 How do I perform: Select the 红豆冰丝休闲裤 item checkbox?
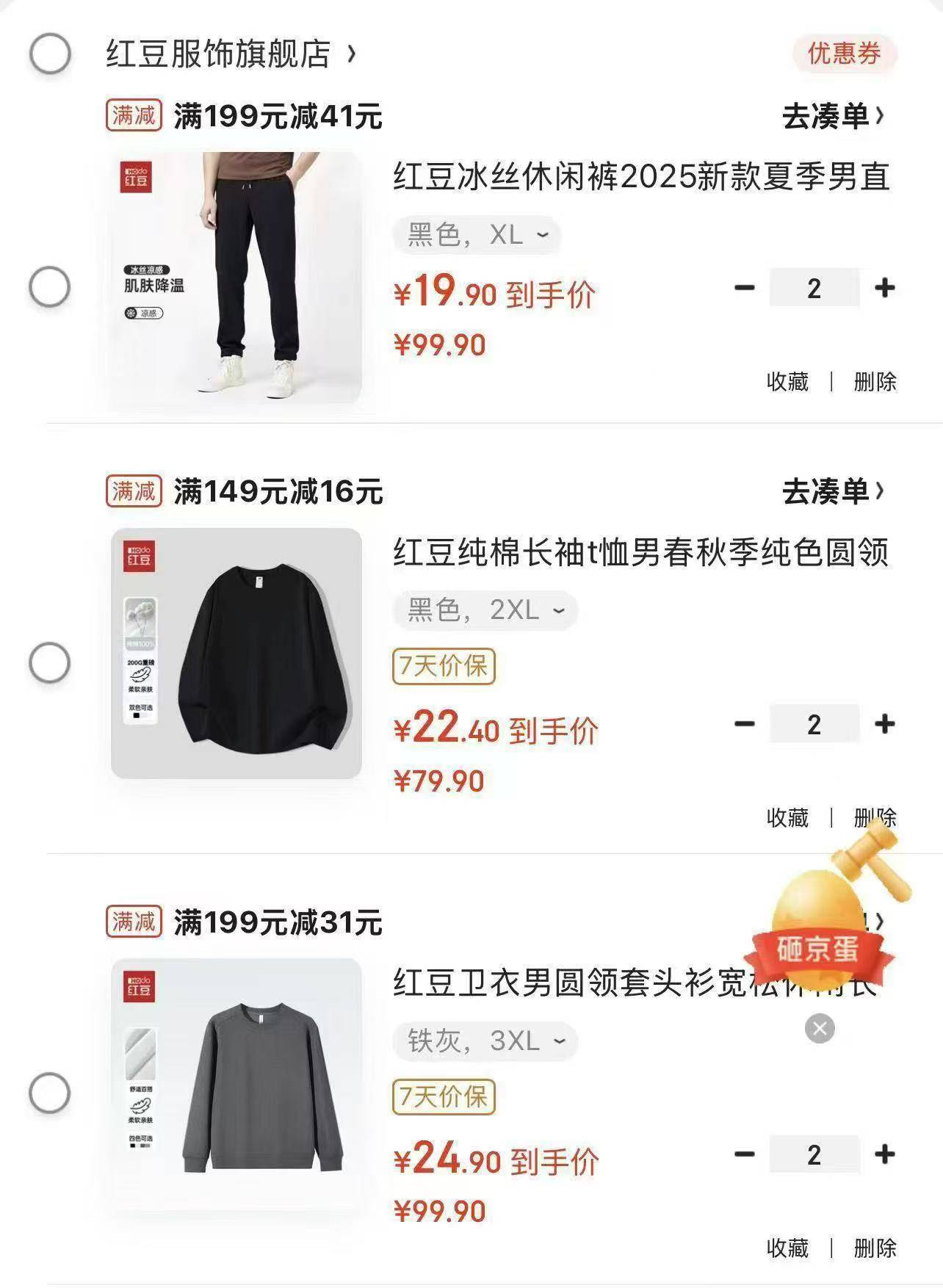point(50,286)
